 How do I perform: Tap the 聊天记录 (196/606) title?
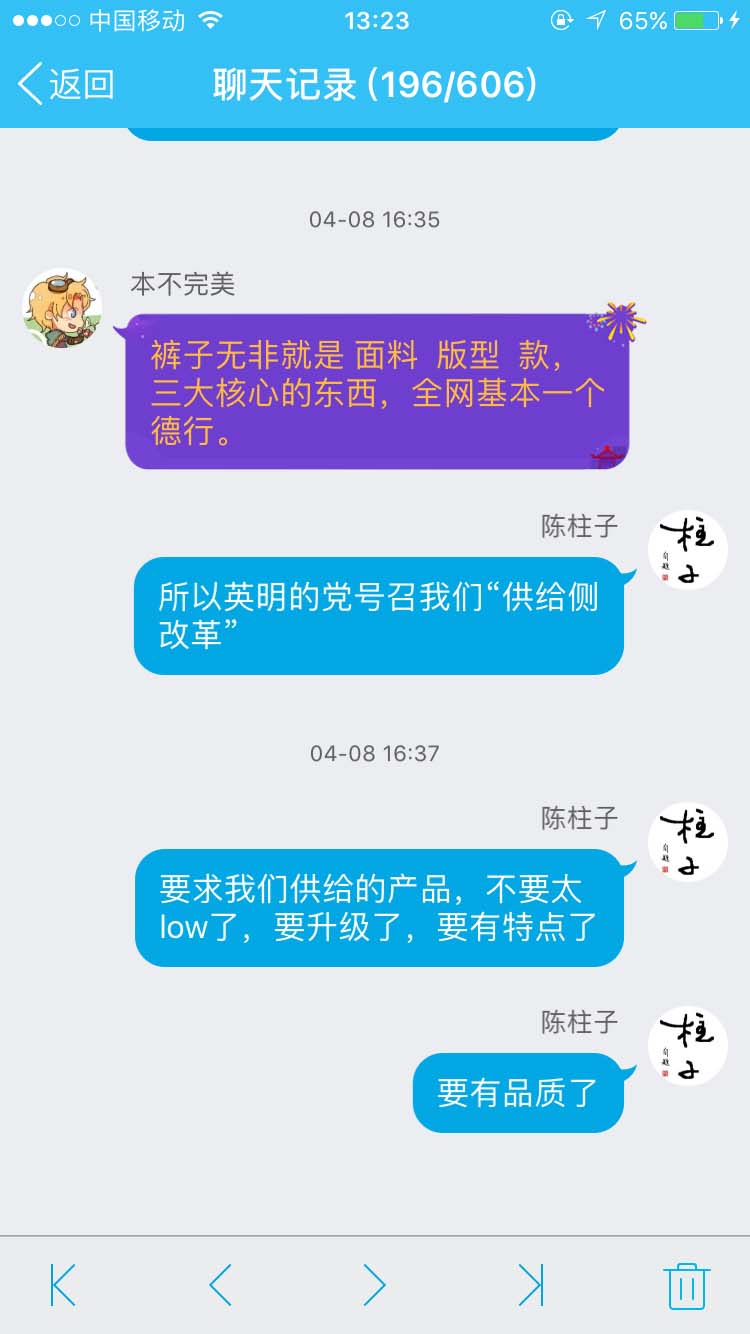pyautogui.click(x=375, y=86)
